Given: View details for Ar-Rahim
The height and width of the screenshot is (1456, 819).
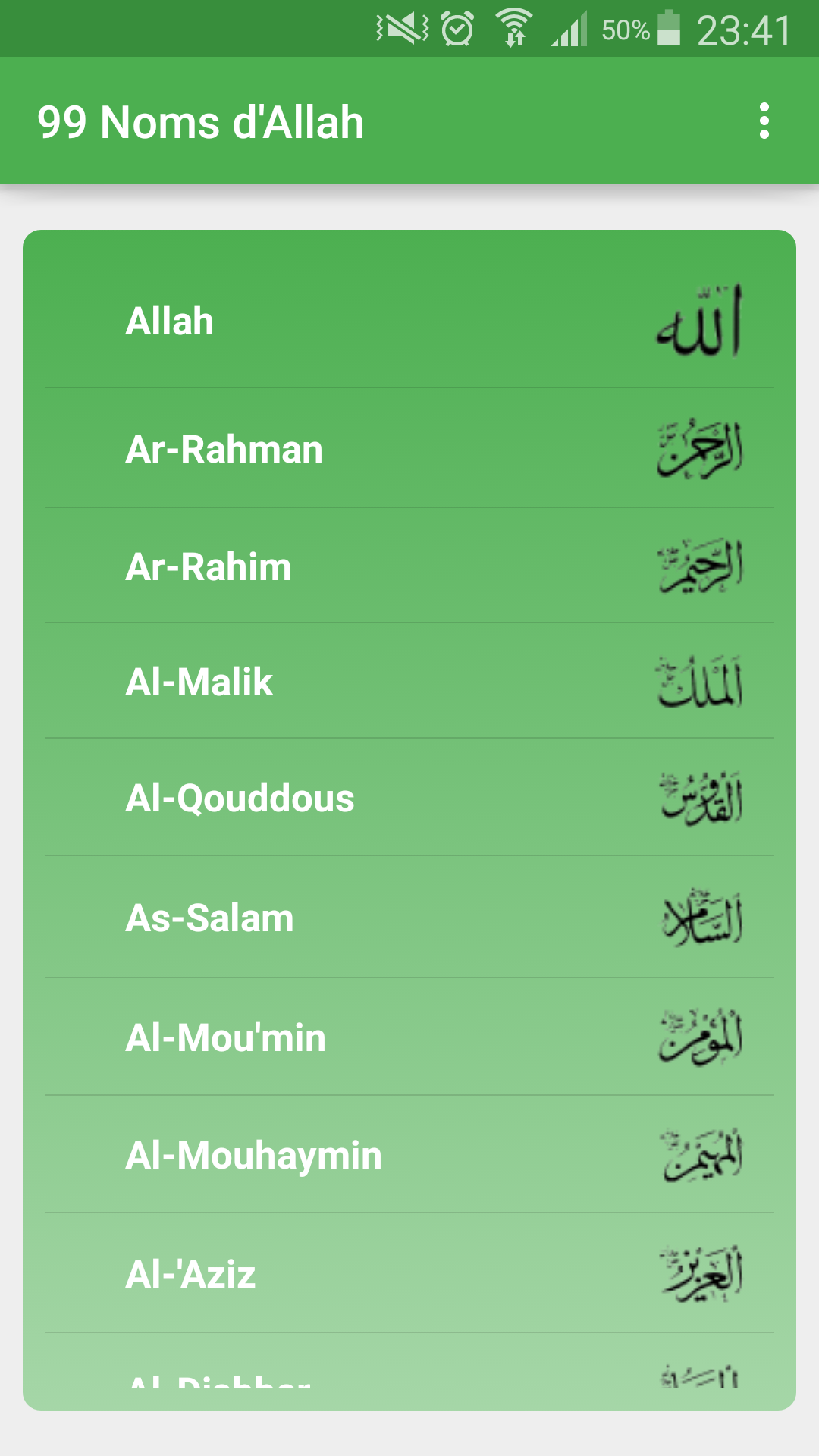Looking at the screenshot, I should [409, 566].
